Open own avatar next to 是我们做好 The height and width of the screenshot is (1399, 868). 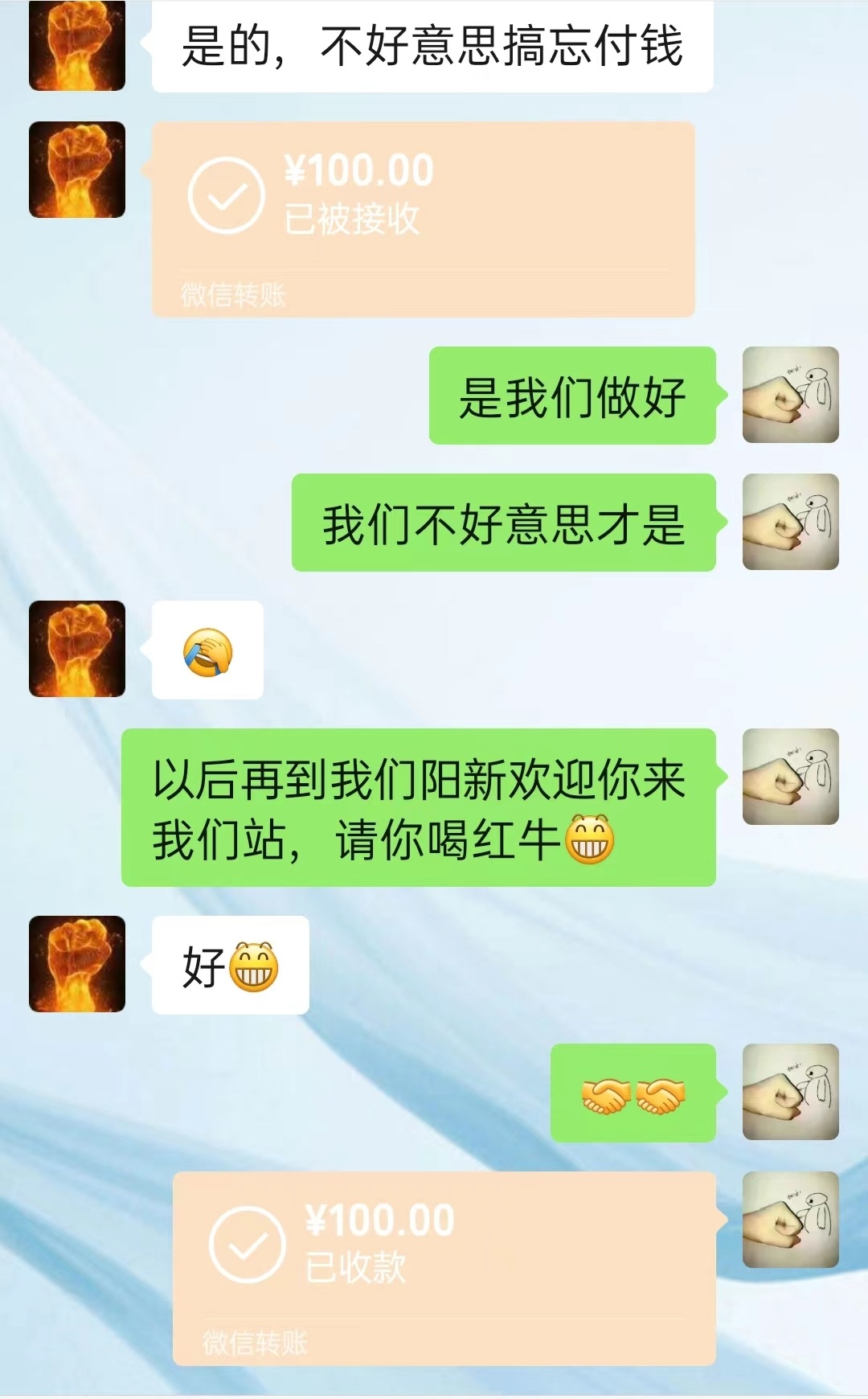[790, 395]
